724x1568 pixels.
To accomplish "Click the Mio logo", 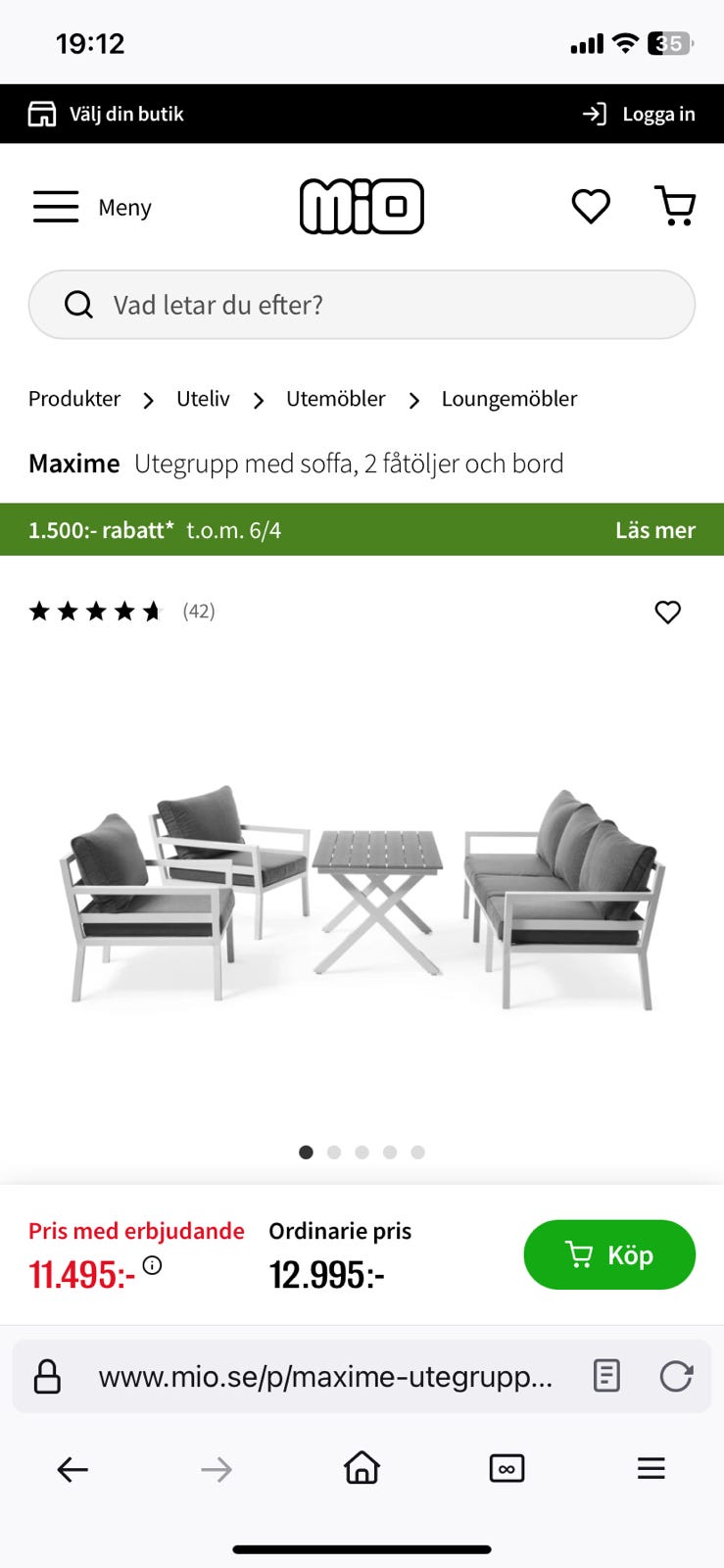I will point(362,206).
